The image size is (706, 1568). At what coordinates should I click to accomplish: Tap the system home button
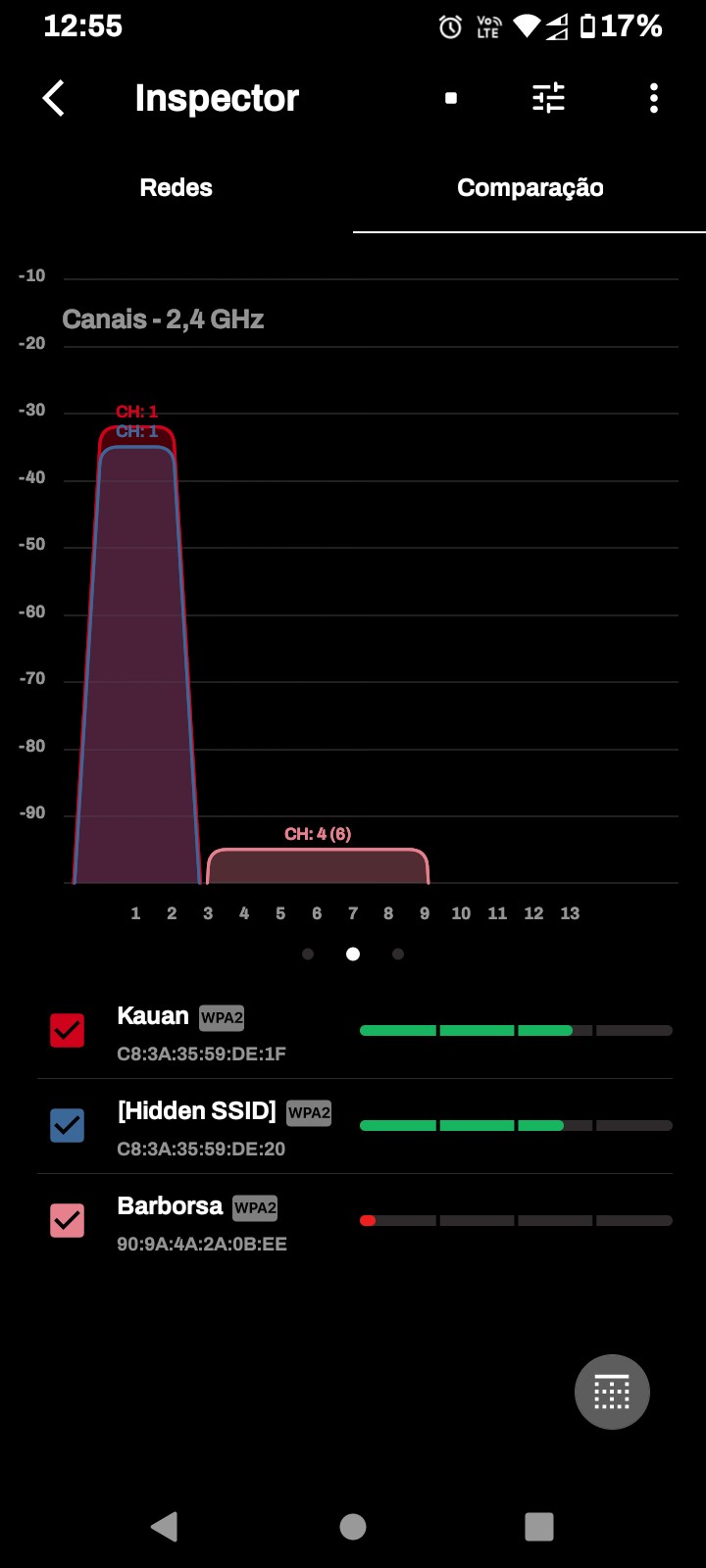click(x=353, y=1526)
